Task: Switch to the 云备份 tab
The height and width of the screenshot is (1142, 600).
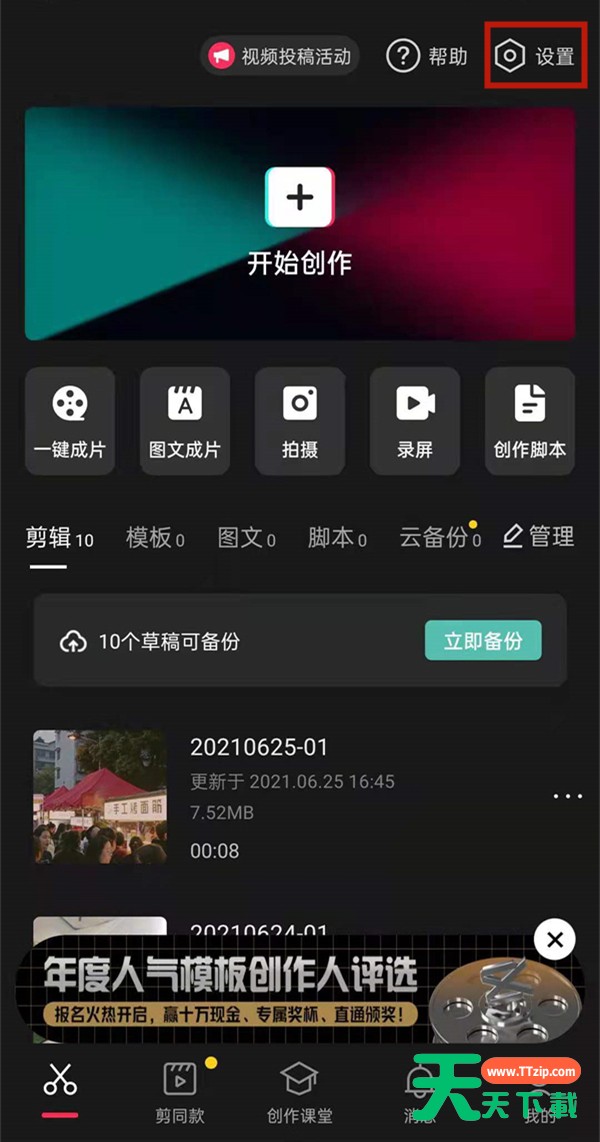Action: 439,538
